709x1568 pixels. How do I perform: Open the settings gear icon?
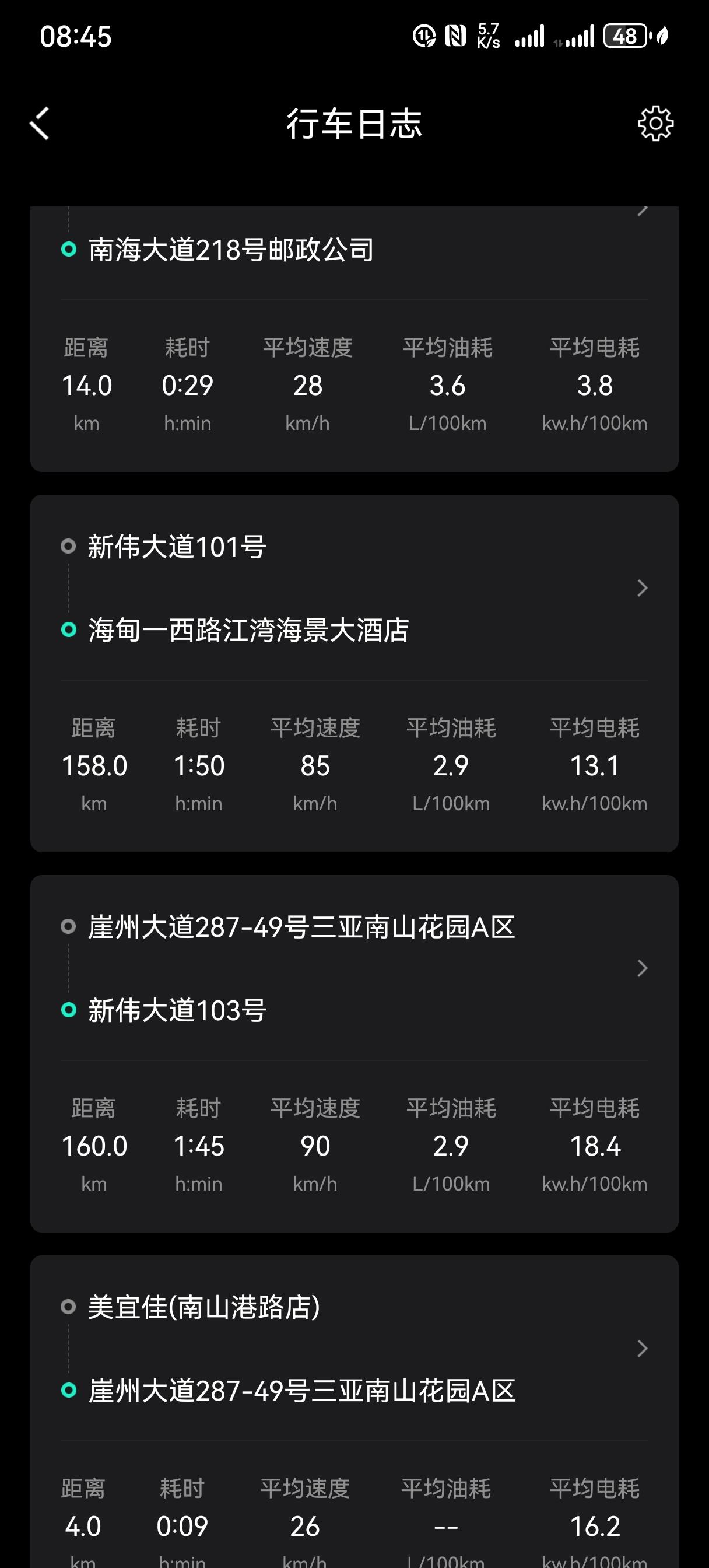[655, 124]
